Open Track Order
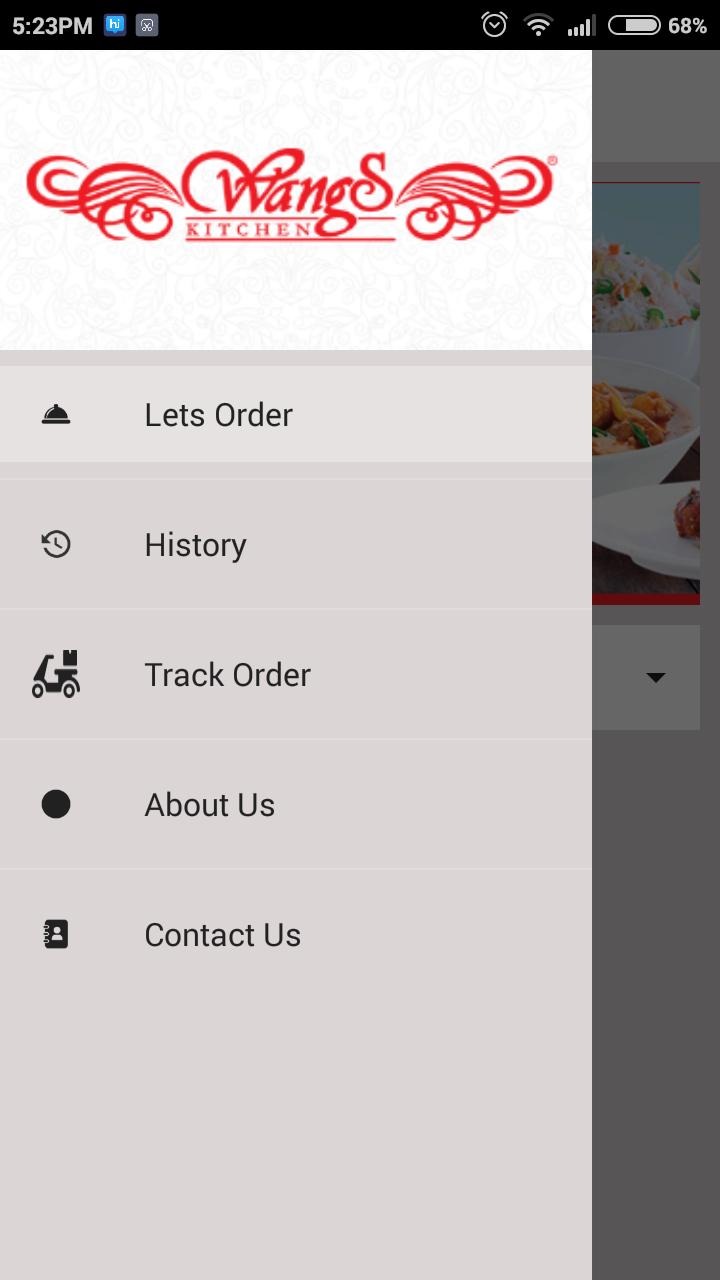 [227, 675]
